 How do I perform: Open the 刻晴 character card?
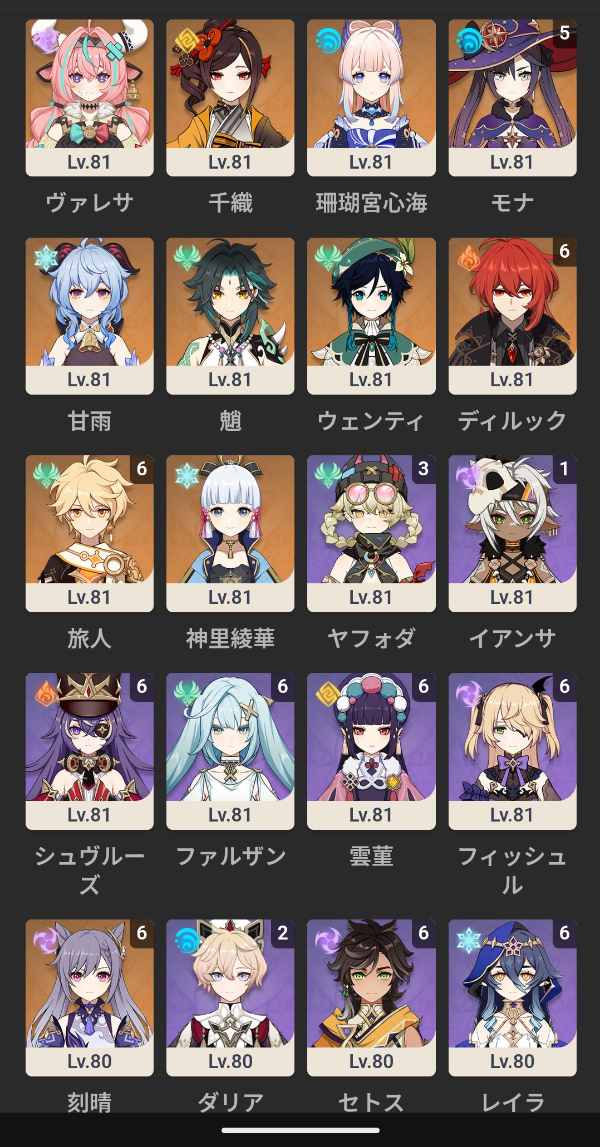tap(89, 997)
